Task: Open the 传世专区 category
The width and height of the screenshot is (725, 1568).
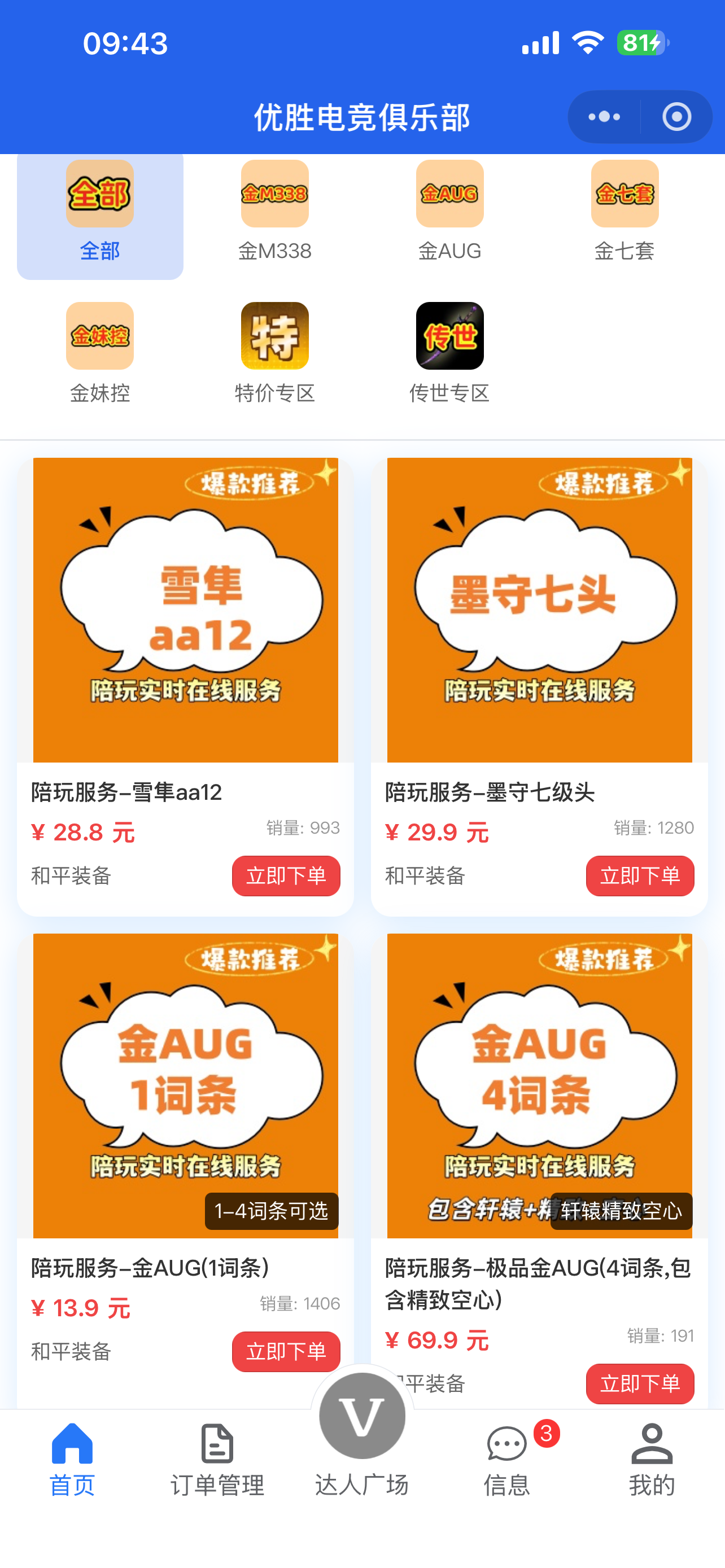Action: click(449, 353)
